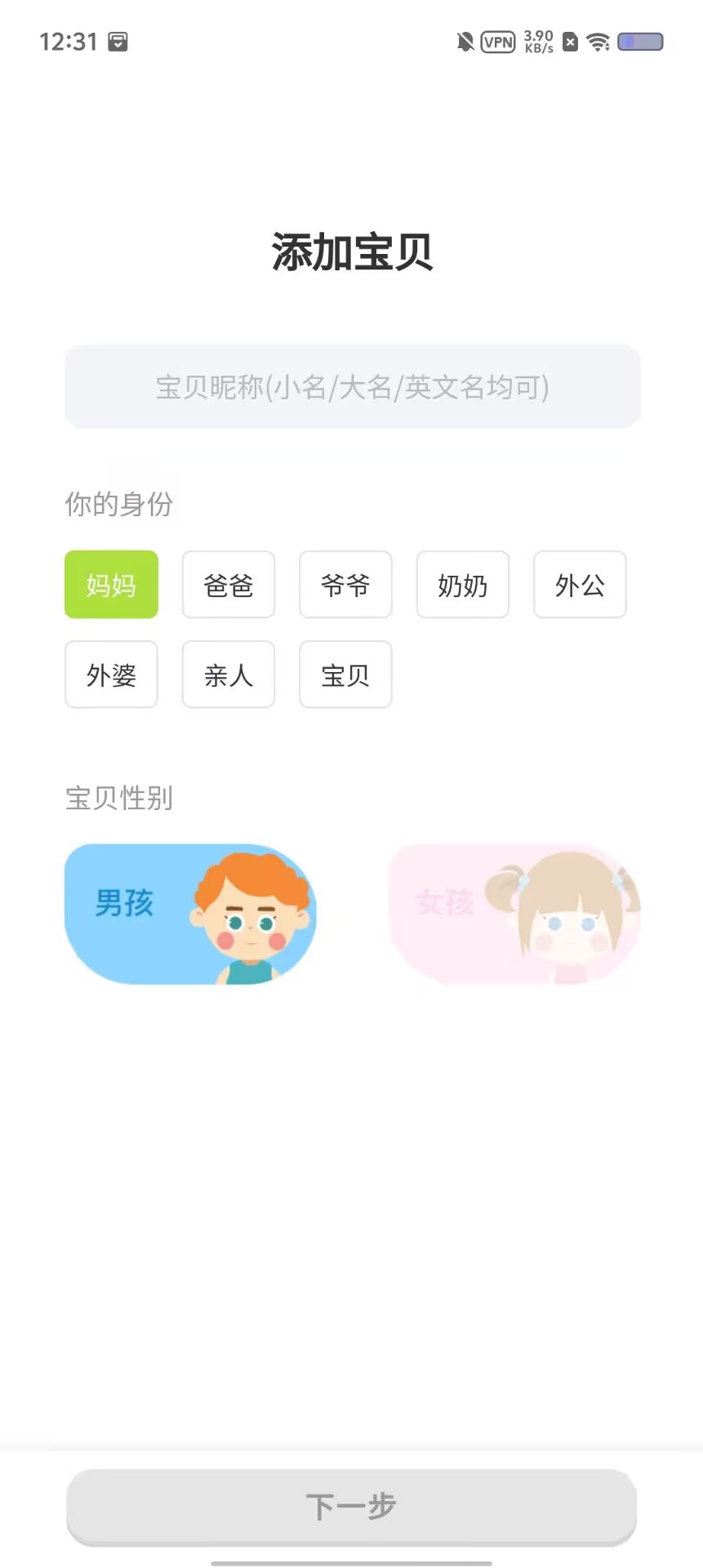This screenshot has width=703, height=1568.
Task: Select 男孩 as baby's gender
Action: point(190,914)
